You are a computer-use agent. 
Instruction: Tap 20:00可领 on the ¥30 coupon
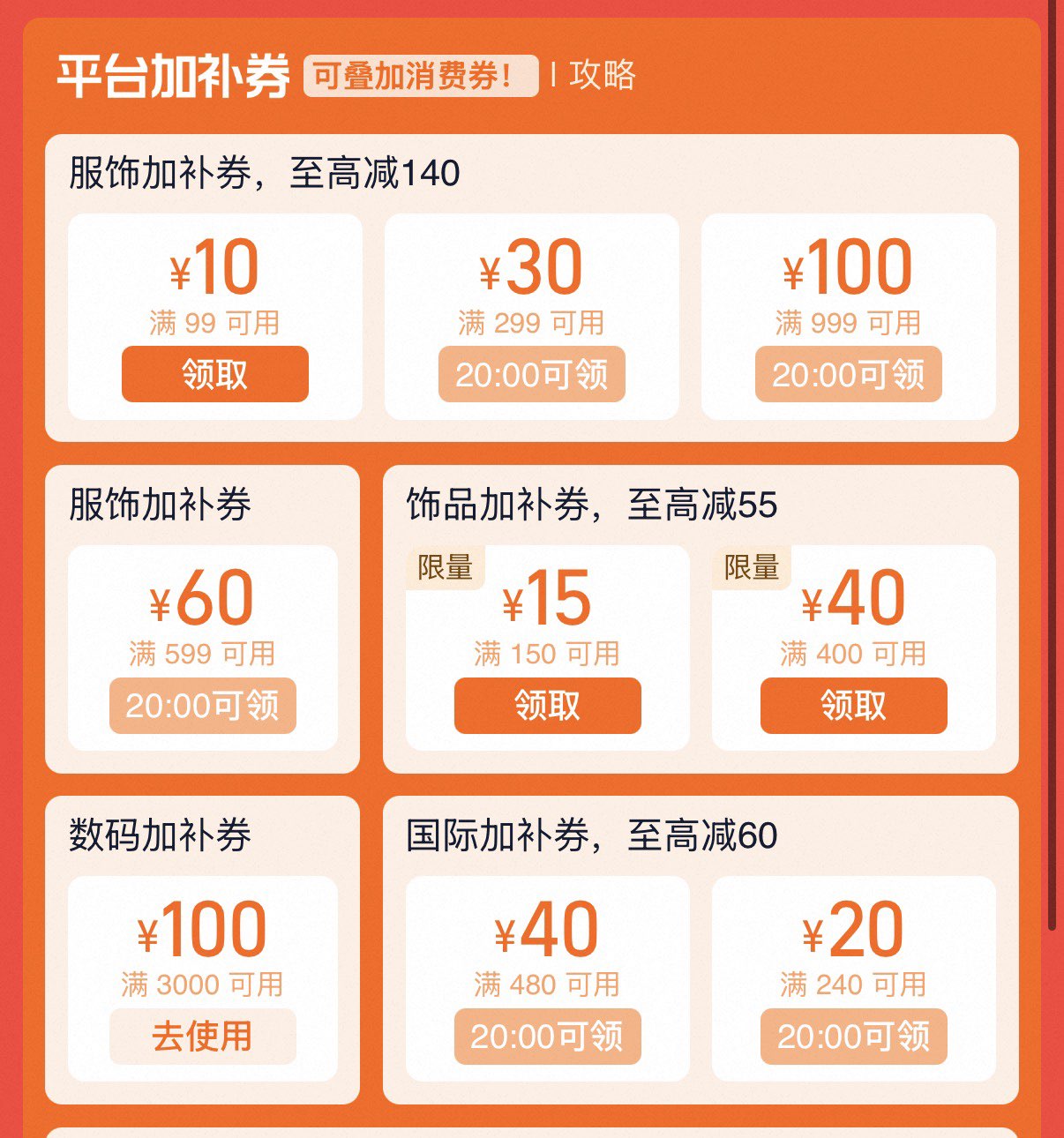532,374
